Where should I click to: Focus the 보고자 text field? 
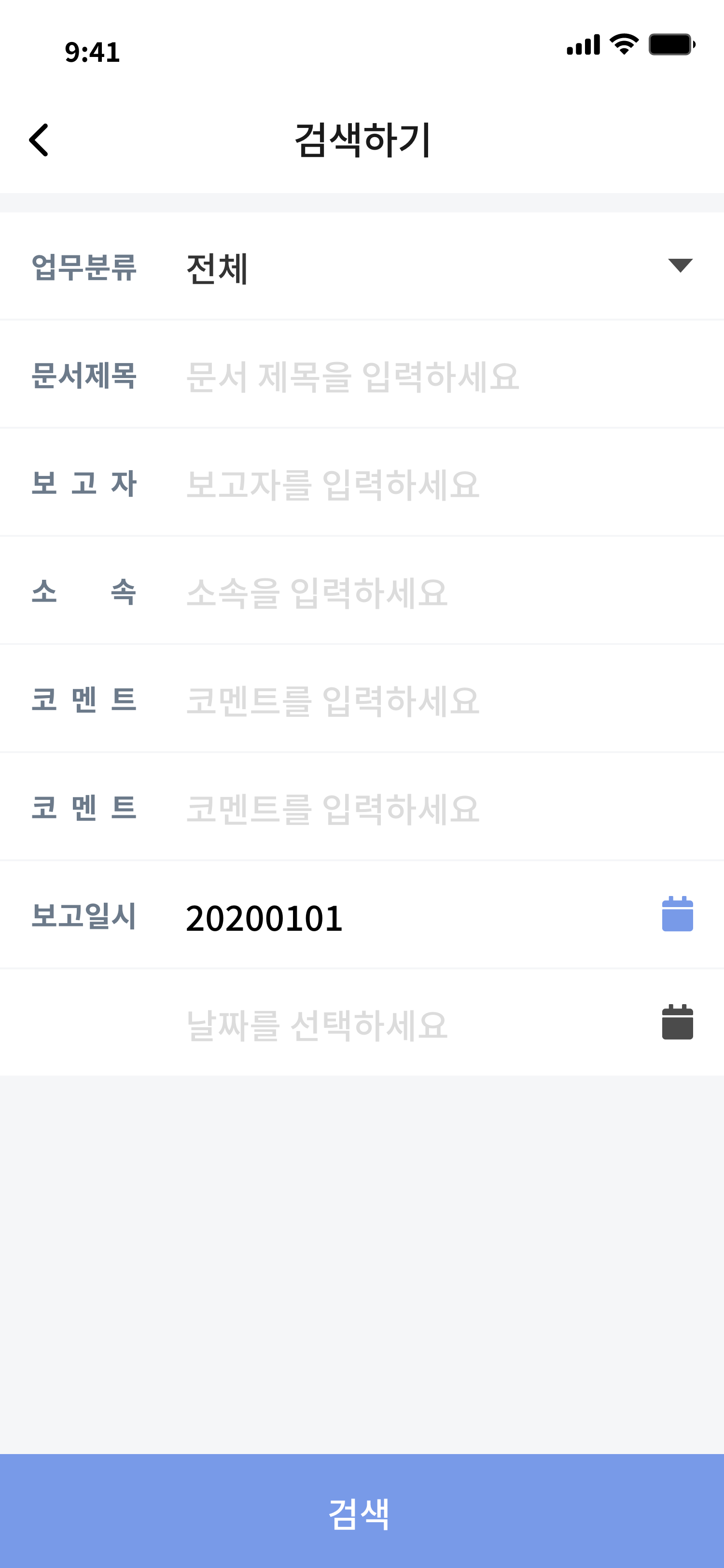pyautogui.click(x=439, y=483)
